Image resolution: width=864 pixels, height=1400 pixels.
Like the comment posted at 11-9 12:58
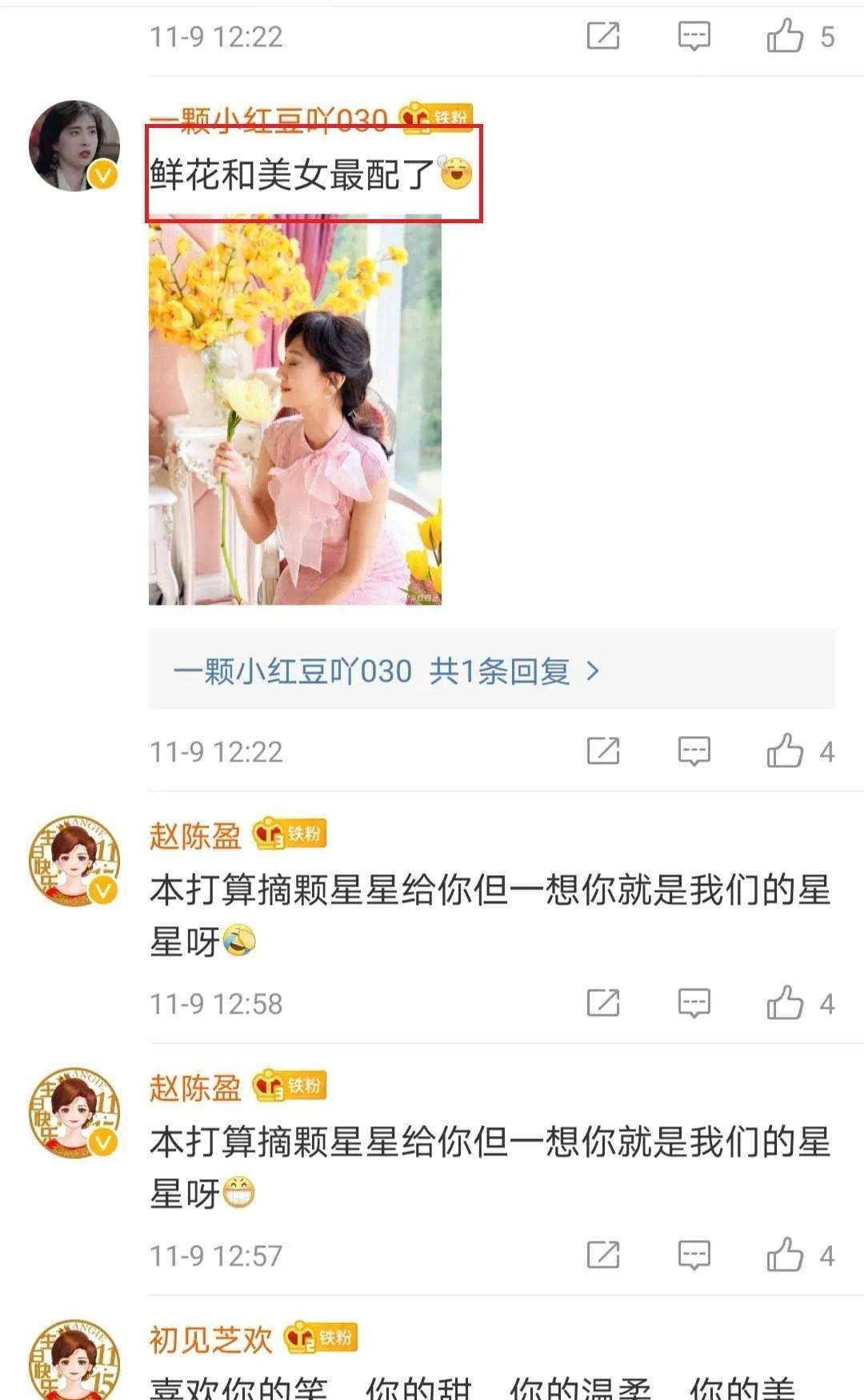785,1002
